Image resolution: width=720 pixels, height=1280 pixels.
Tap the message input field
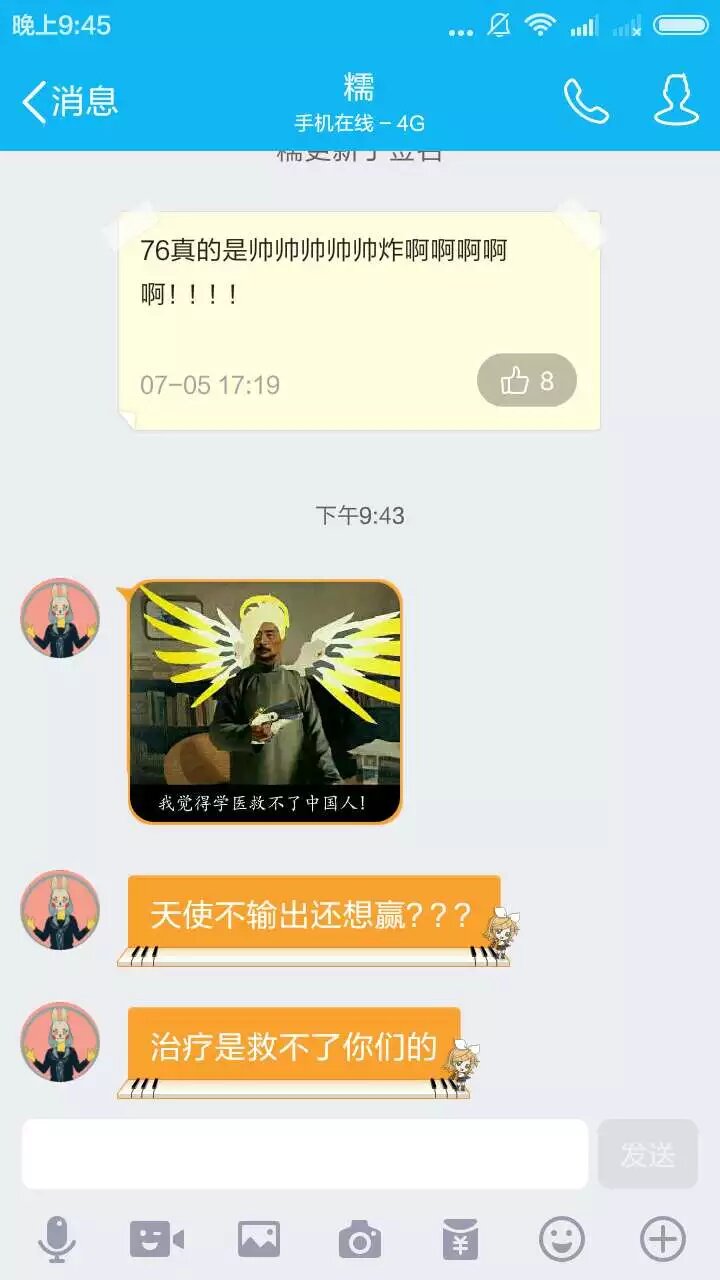click(x=305, y=1154)
